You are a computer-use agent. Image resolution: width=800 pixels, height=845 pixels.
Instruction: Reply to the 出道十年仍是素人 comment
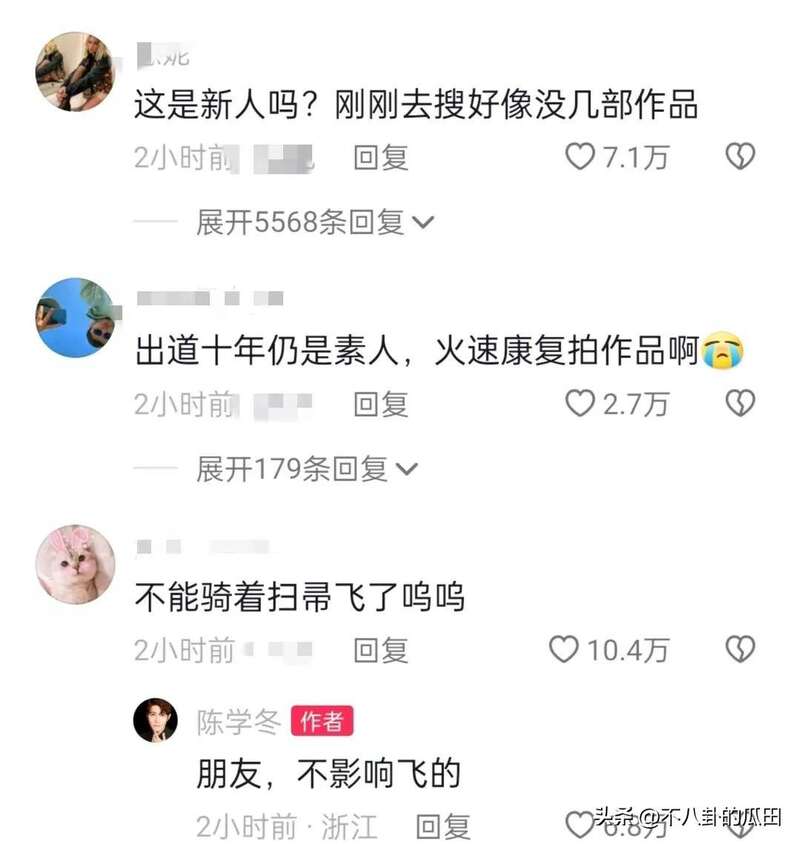381,404
